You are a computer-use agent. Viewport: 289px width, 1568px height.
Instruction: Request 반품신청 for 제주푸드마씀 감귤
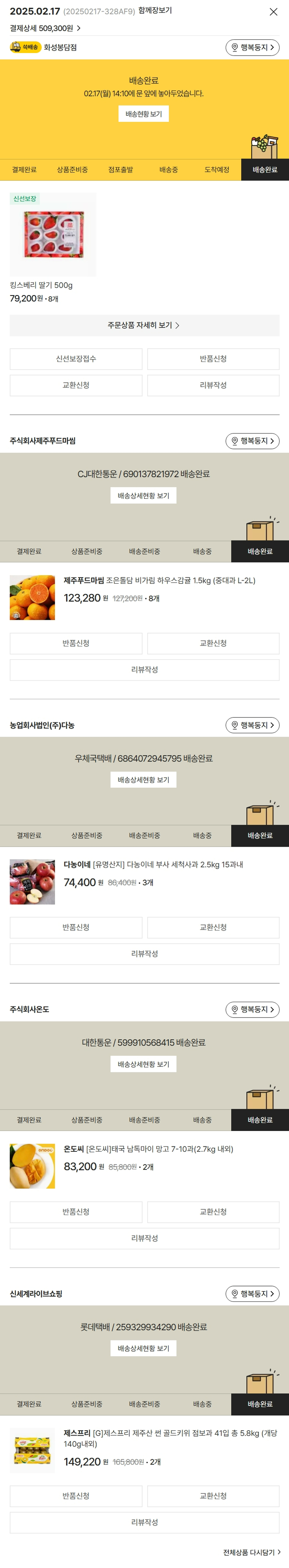tap(76, 643)
